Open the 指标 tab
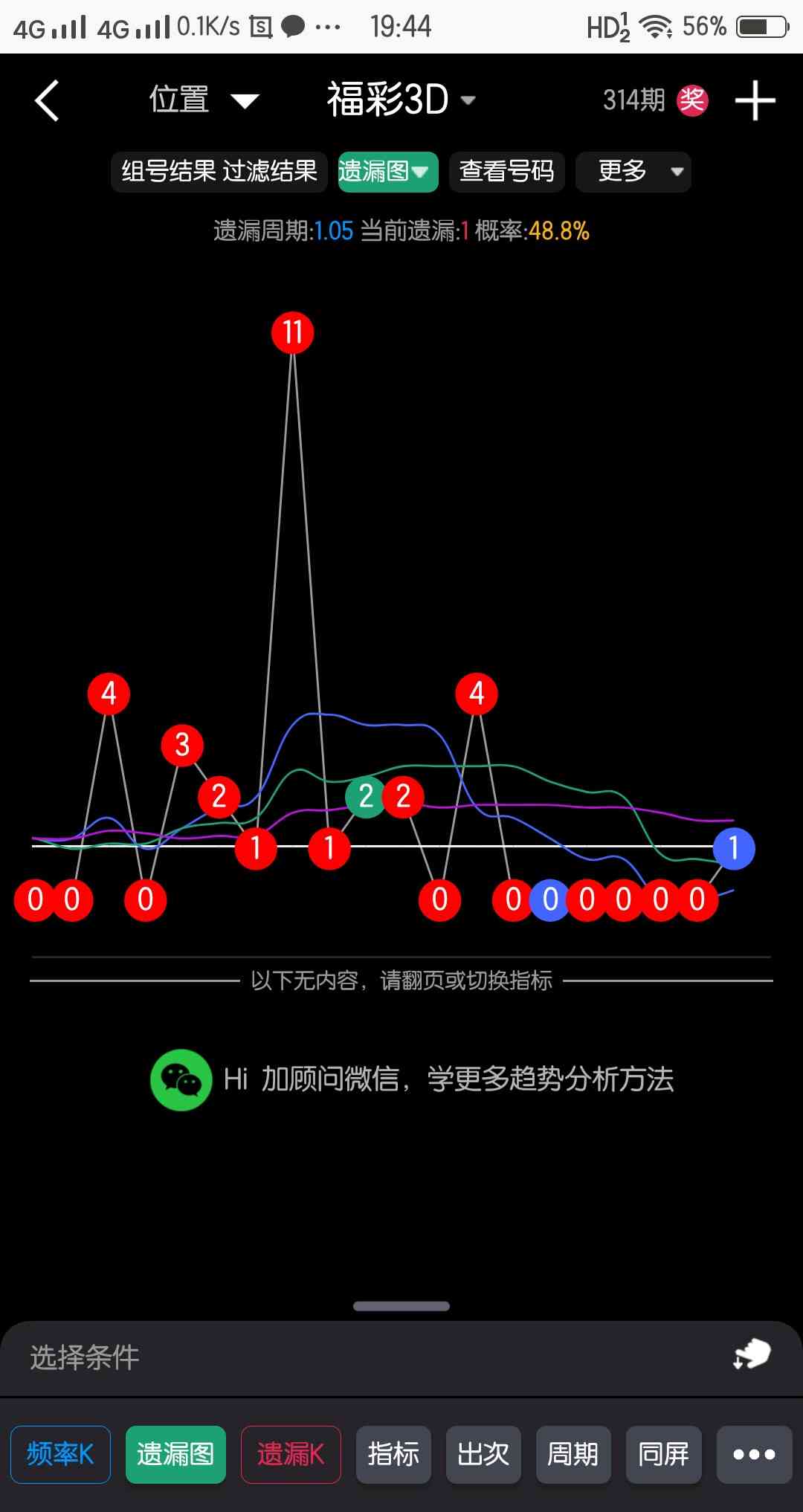 (x=393, y=1454)
